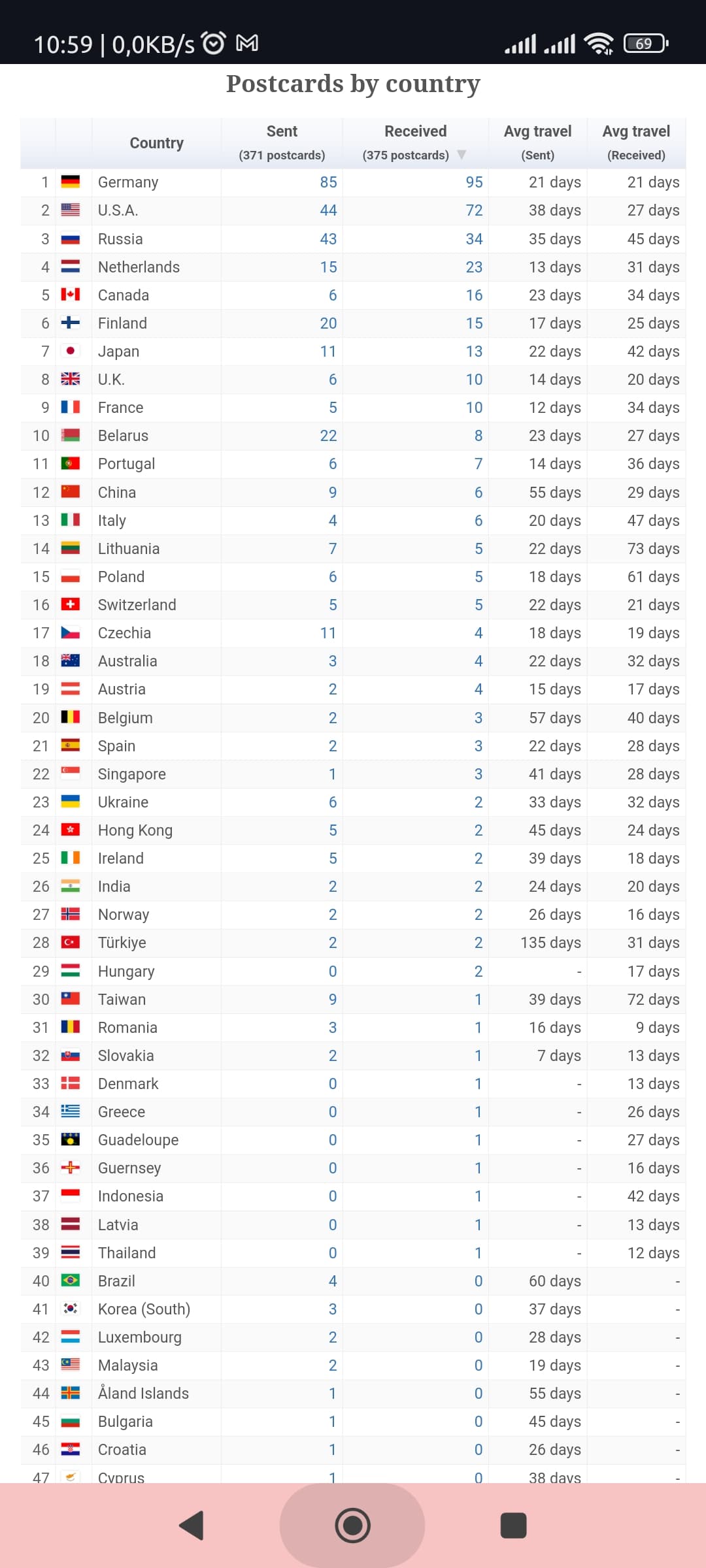Open U.S.A.'s 72 received postcards link
The height and width of the screenshot is (1568, 706).
tap(474, 210)
